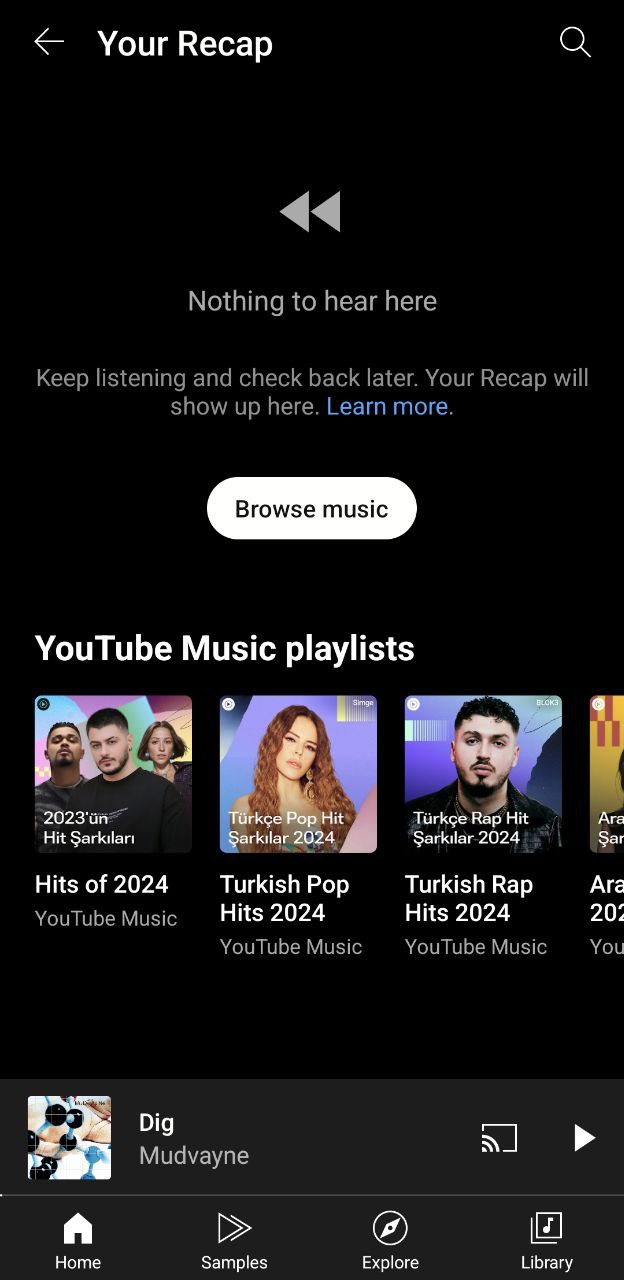Screen dimensions: 624x1280
Task: Open the search icon
Action: tap(575, 42)
